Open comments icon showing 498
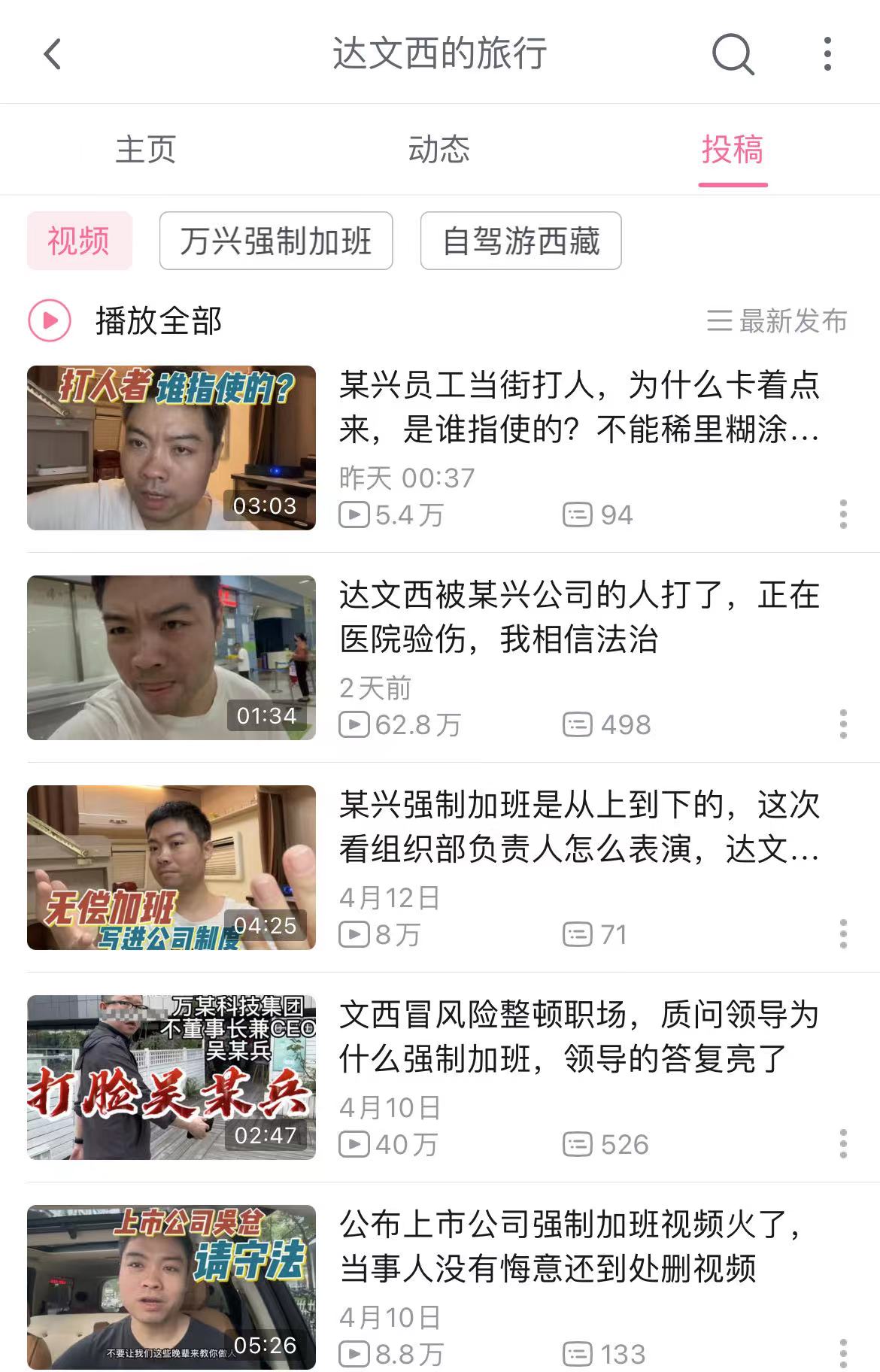 (578, 724)
